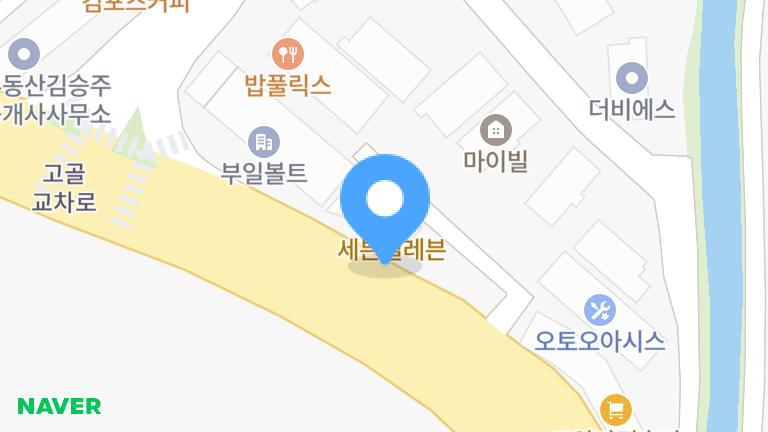The width and height of the screenshot is (768, 432).
Task: Select the 더비에스 place marker
Action: coord(631,78)
